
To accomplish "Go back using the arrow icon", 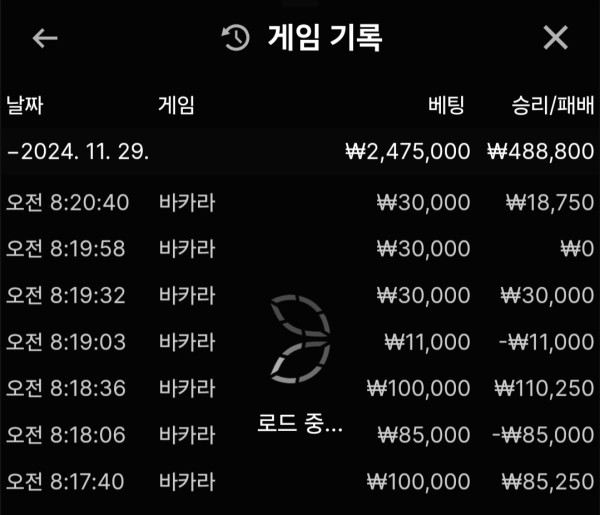I will point(45,39).
